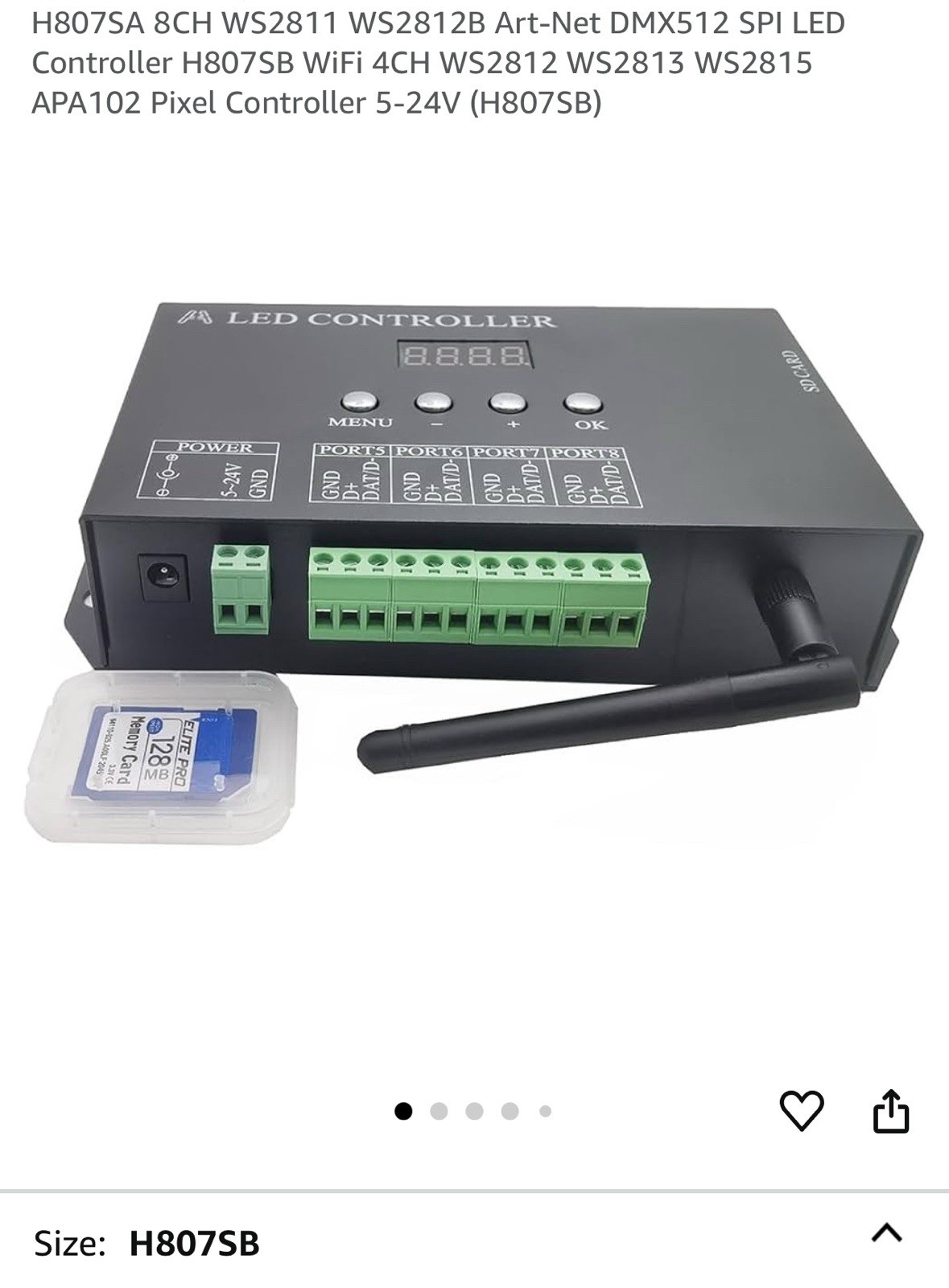Expand the Size H807SB selector
The image size is (949, 1288).
click(886, 1233)
